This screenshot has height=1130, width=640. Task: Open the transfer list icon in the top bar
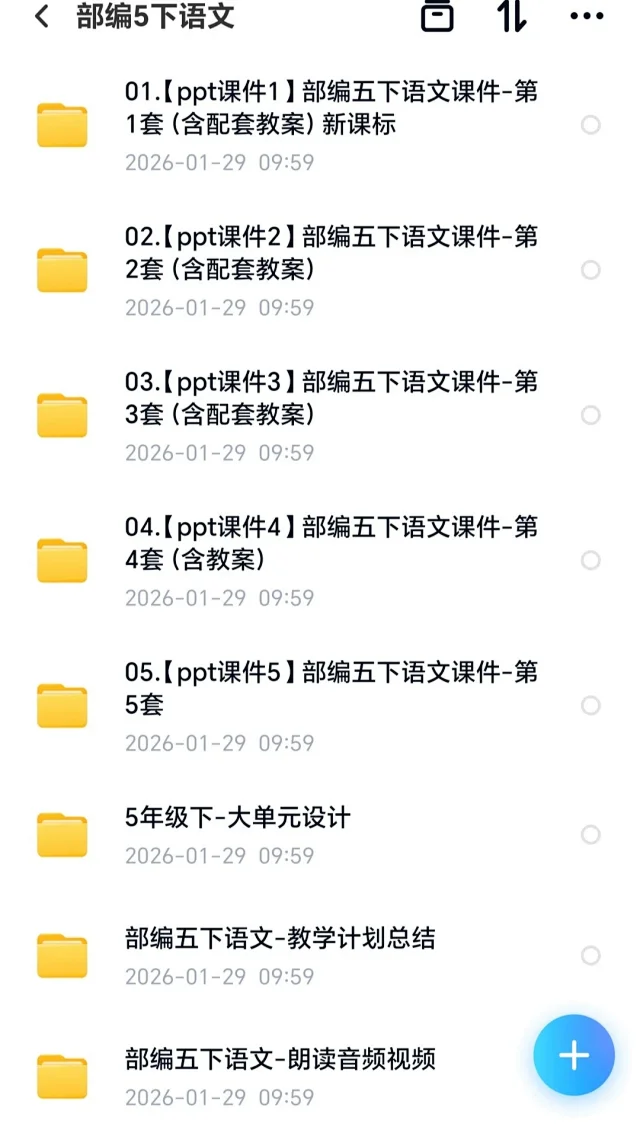(437, 16)
